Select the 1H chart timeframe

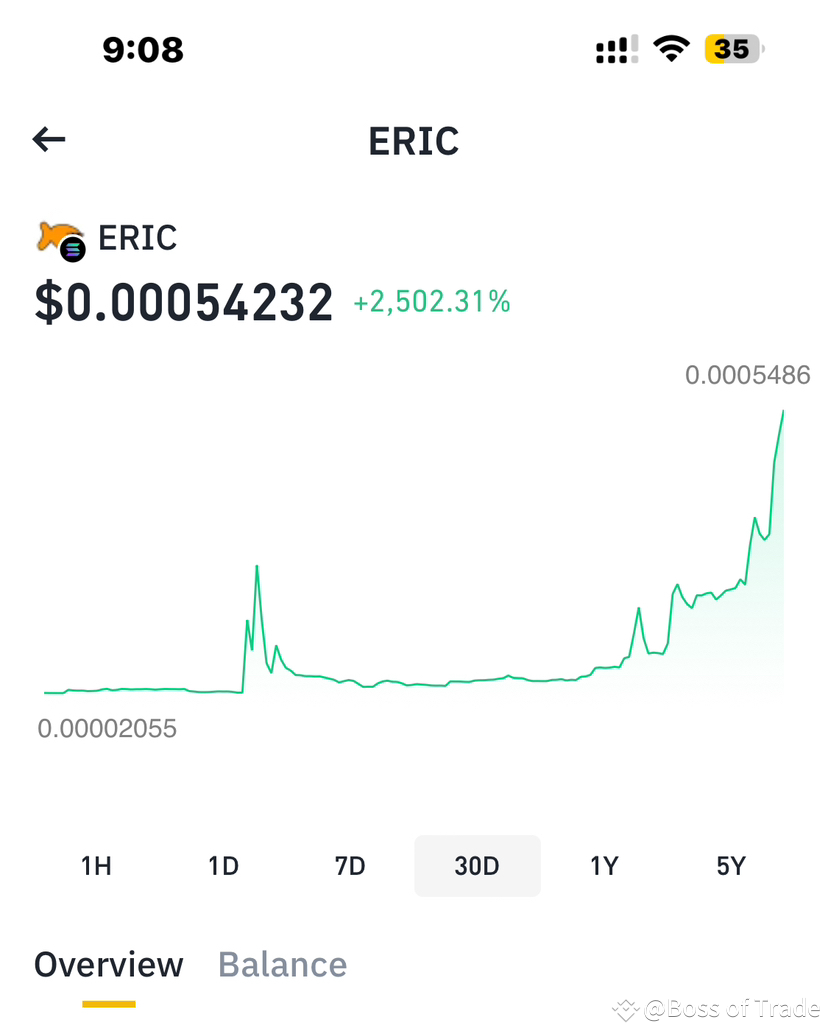pyautogui.click(x=96, y=866)
